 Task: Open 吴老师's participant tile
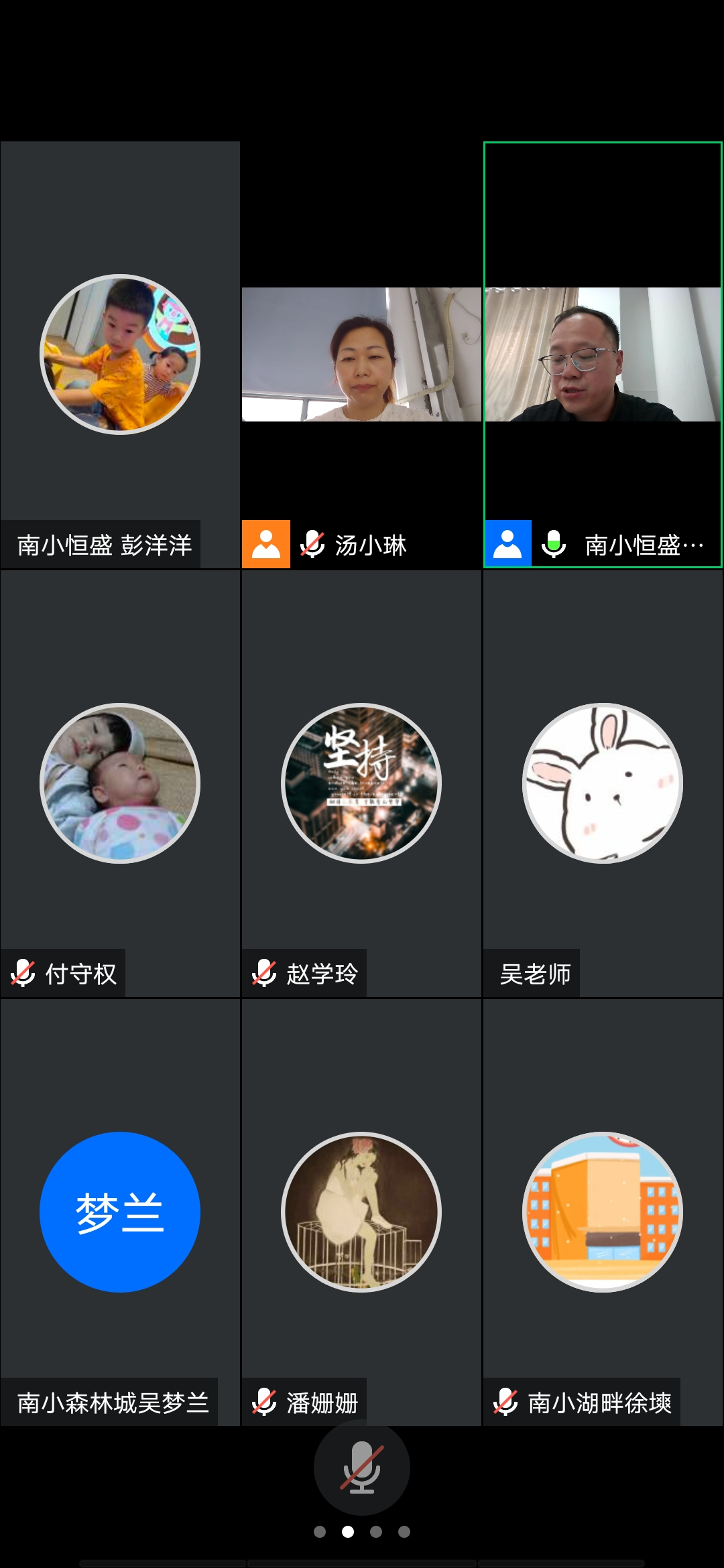[x=603, y=783]
